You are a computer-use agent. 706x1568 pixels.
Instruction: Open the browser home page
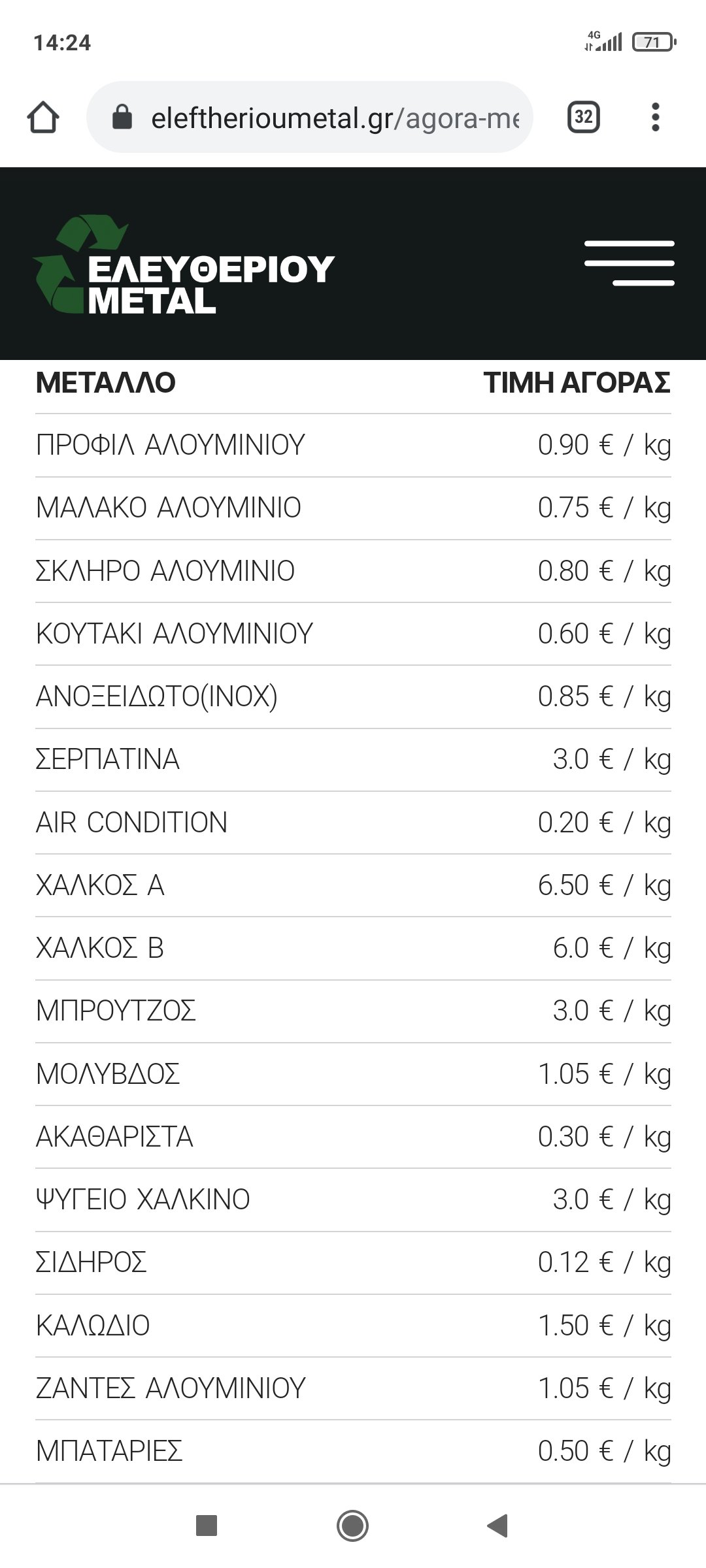pos(43,118)
